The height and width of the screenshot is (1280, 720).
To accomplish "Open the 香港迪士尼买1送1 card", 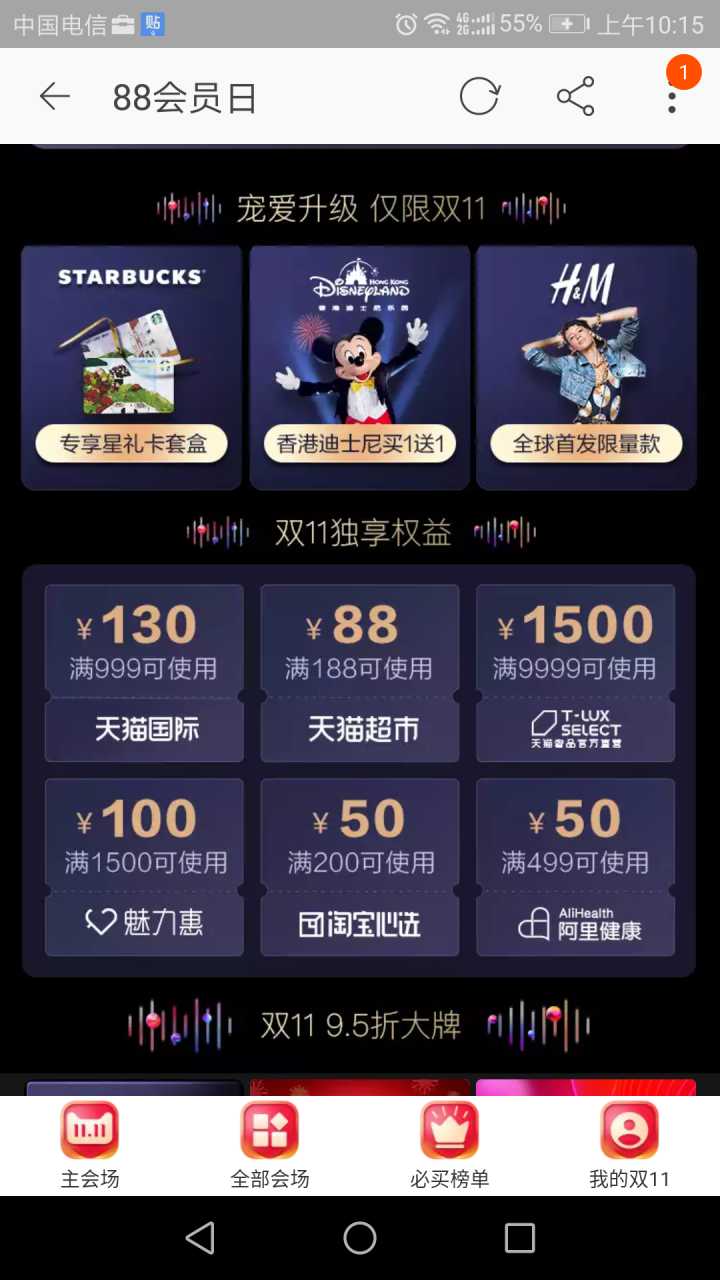I will [360, 367].
